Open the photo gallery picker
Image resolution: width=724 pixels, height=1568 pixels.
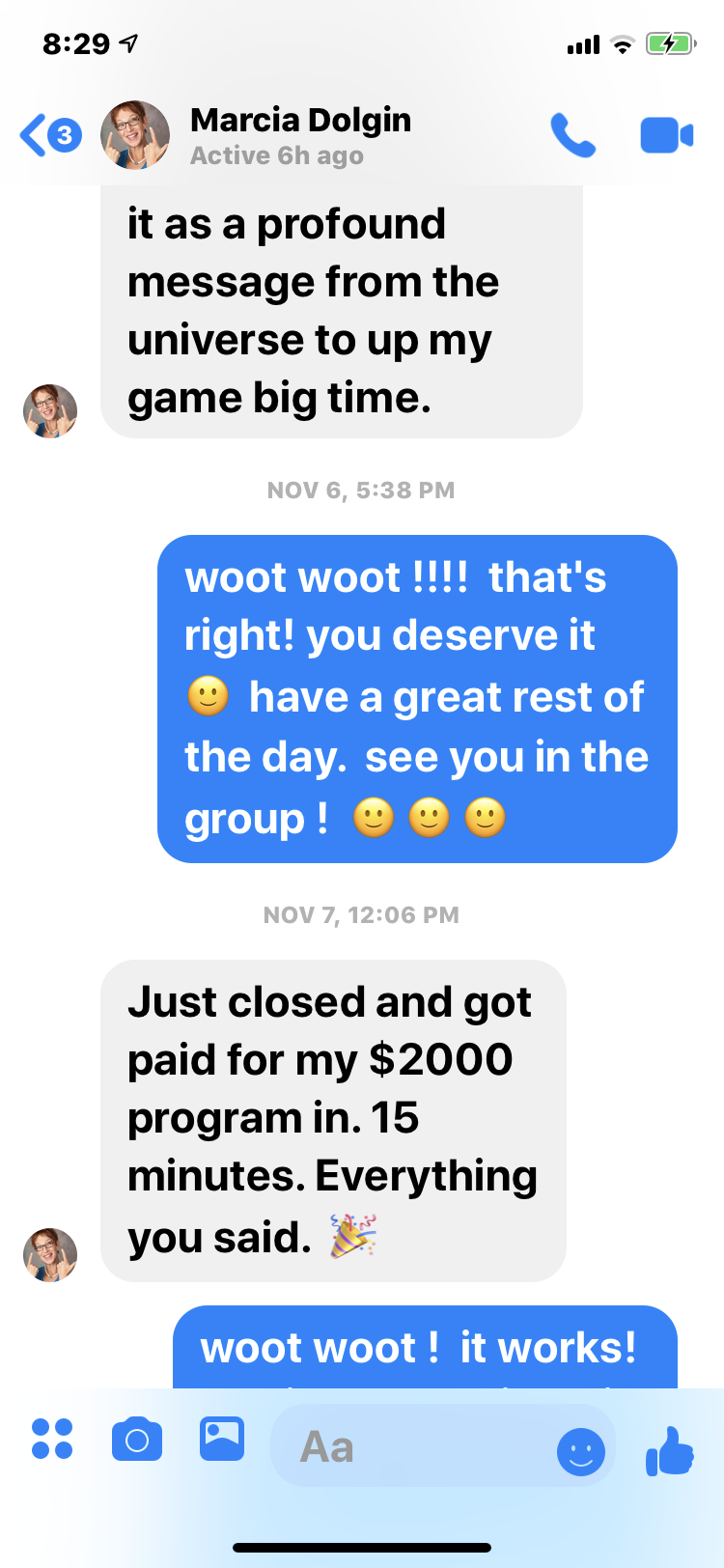tap(222, 1439)
